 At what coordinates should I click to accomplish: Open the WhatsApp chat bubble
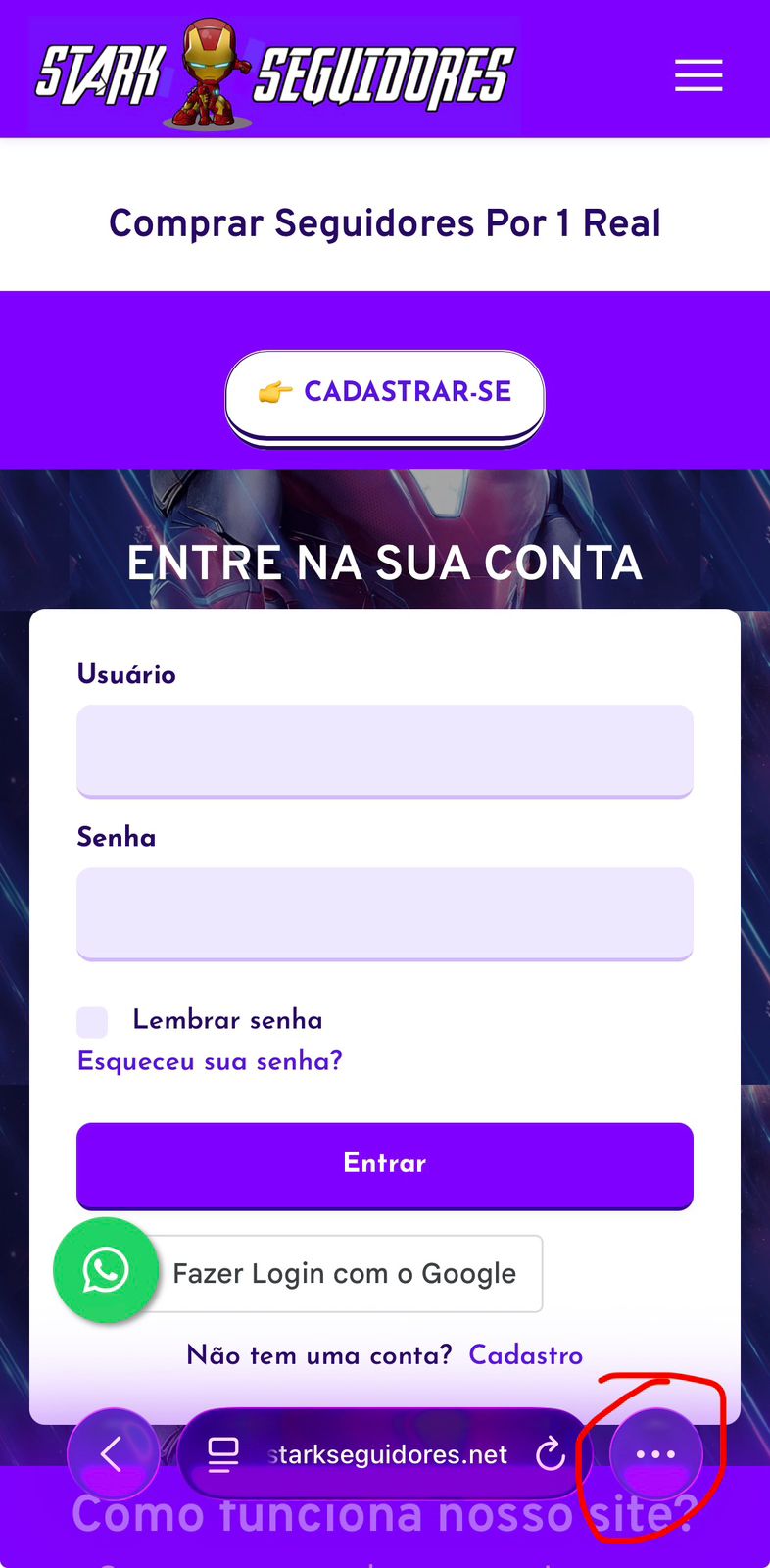[106, 1270]
